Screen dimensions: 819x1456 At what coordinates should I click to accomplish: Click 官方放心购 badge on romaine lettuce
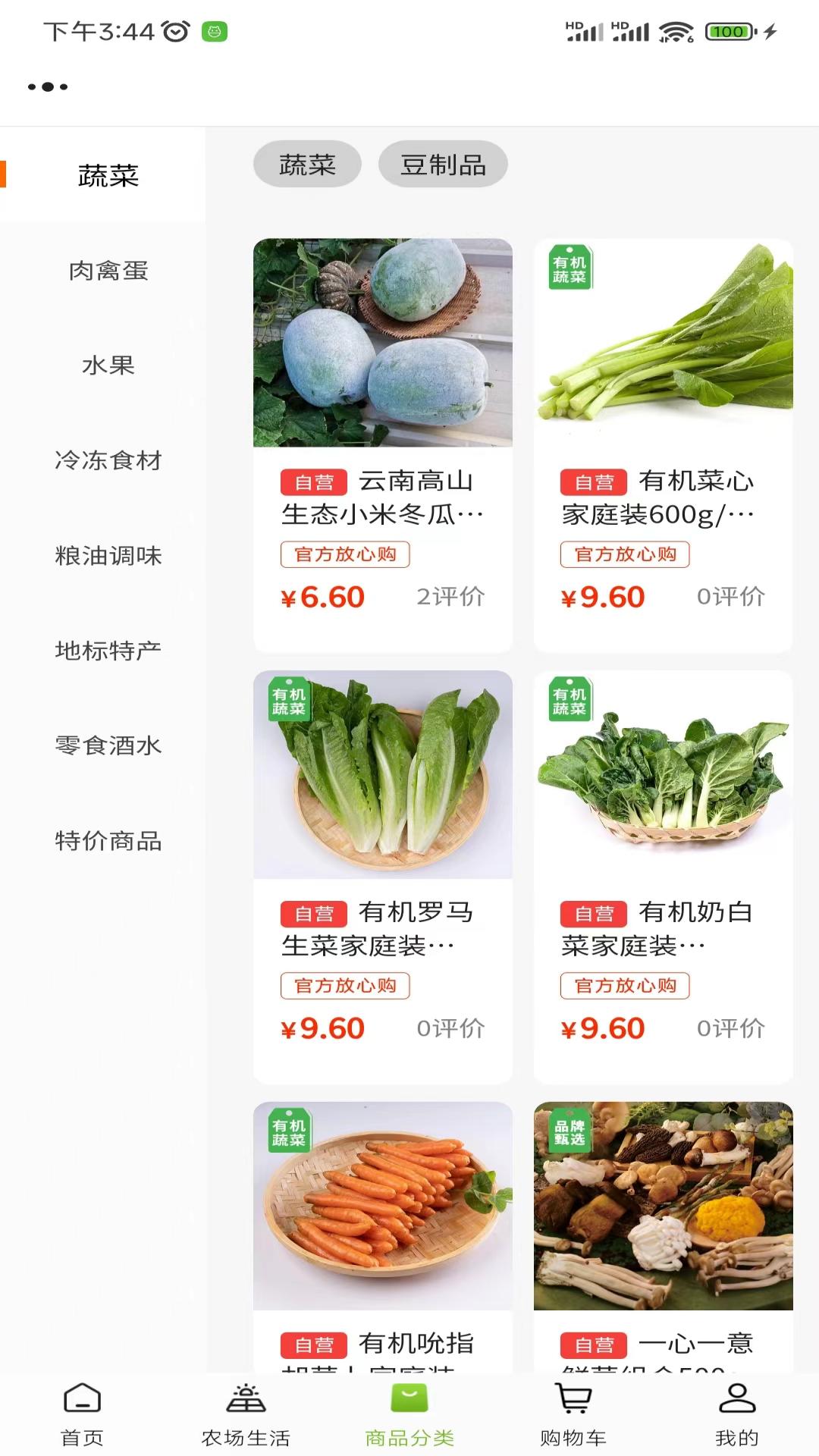click(x=345, y=985)
